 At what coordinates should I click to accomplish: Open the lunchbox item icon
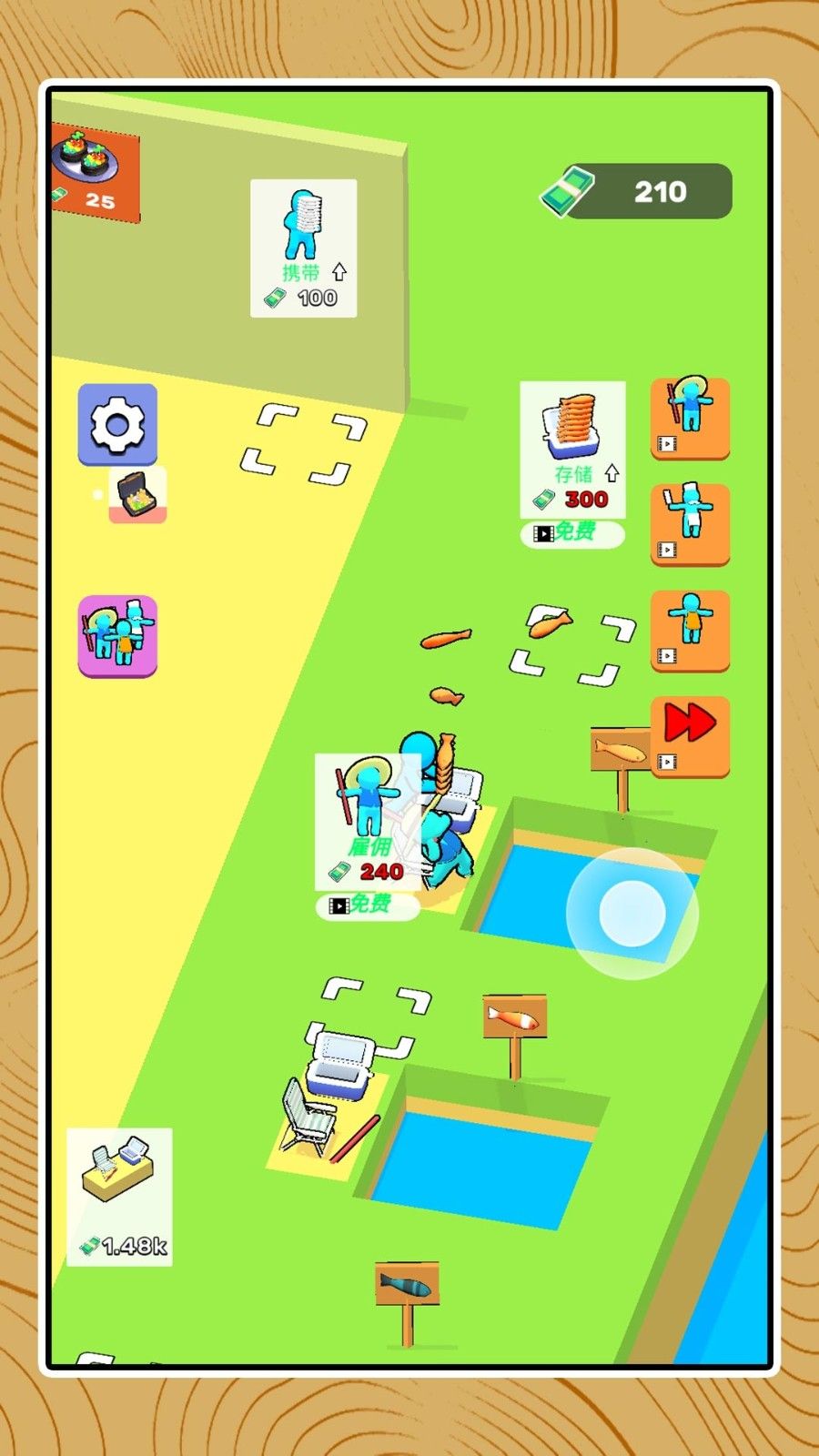(x=137, y=494)
